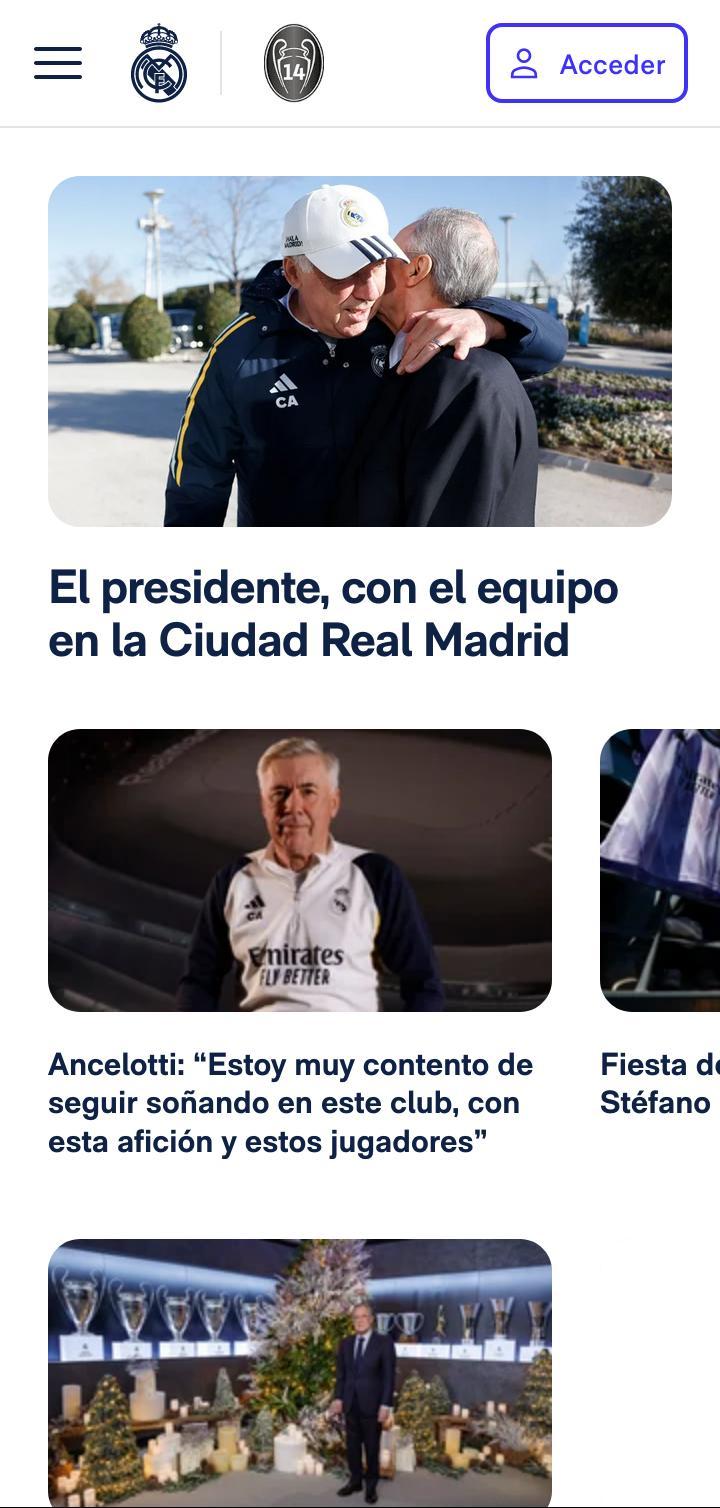
Task: Select the partially visible jersey article thumbnail
Action: [x=660, y=870]
